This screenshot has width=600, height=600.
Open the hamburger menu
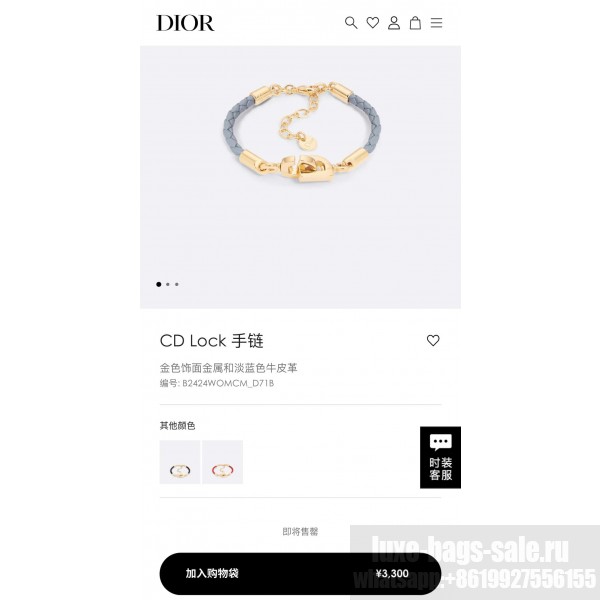(x=436, y=22)
